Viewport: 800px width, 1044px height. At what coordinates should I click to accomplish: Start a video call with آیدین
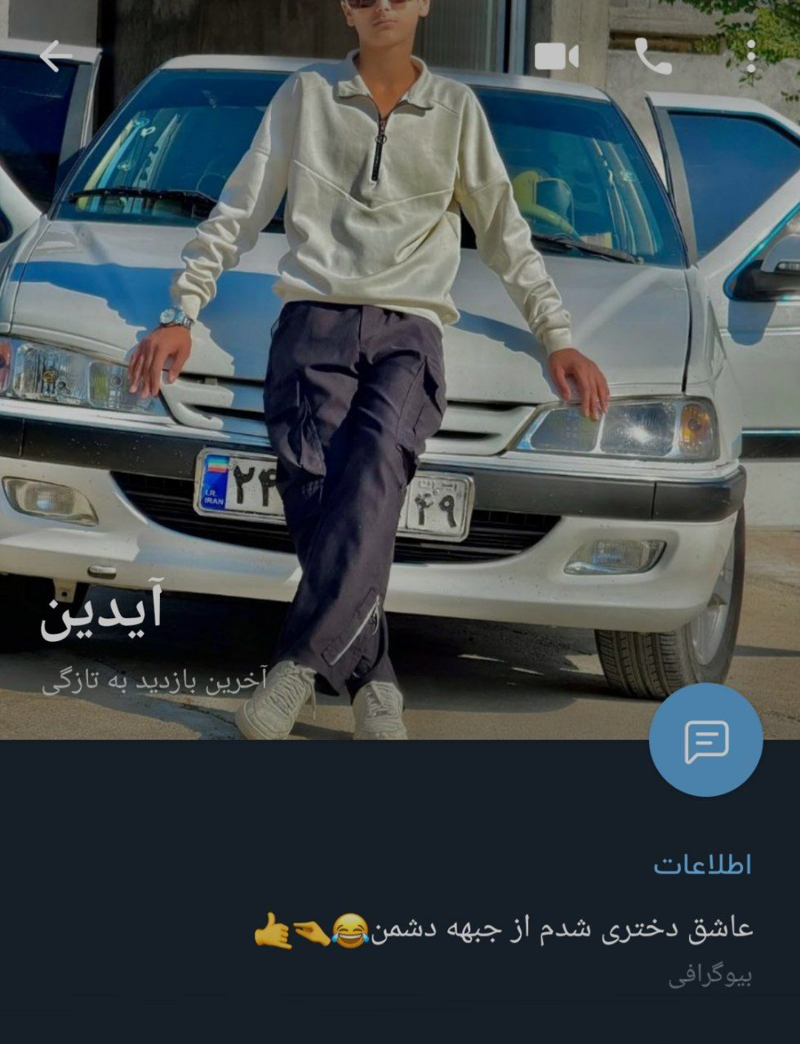(x=556, y=57)
